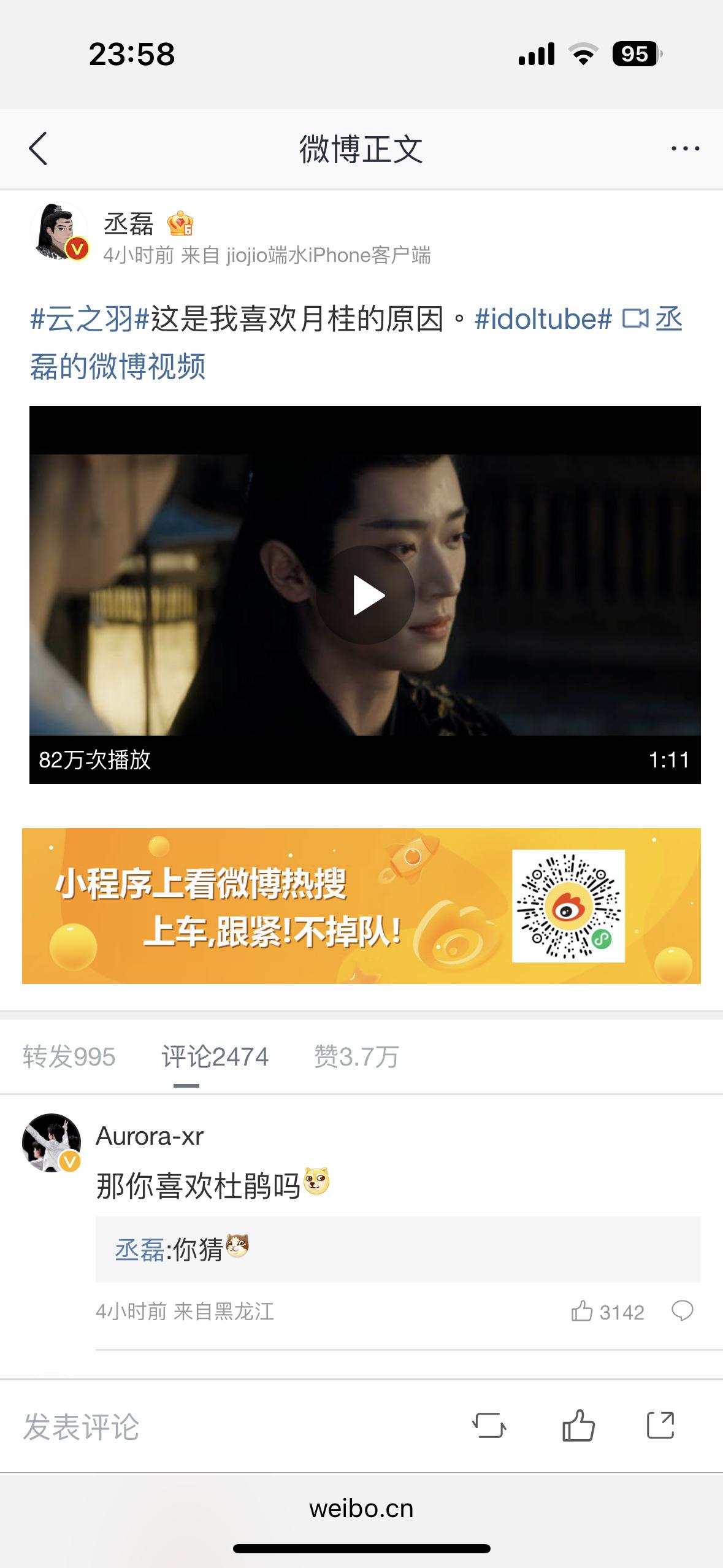Like Aurora-xr's comment

pyautogui.click(x=583, y=1312)
